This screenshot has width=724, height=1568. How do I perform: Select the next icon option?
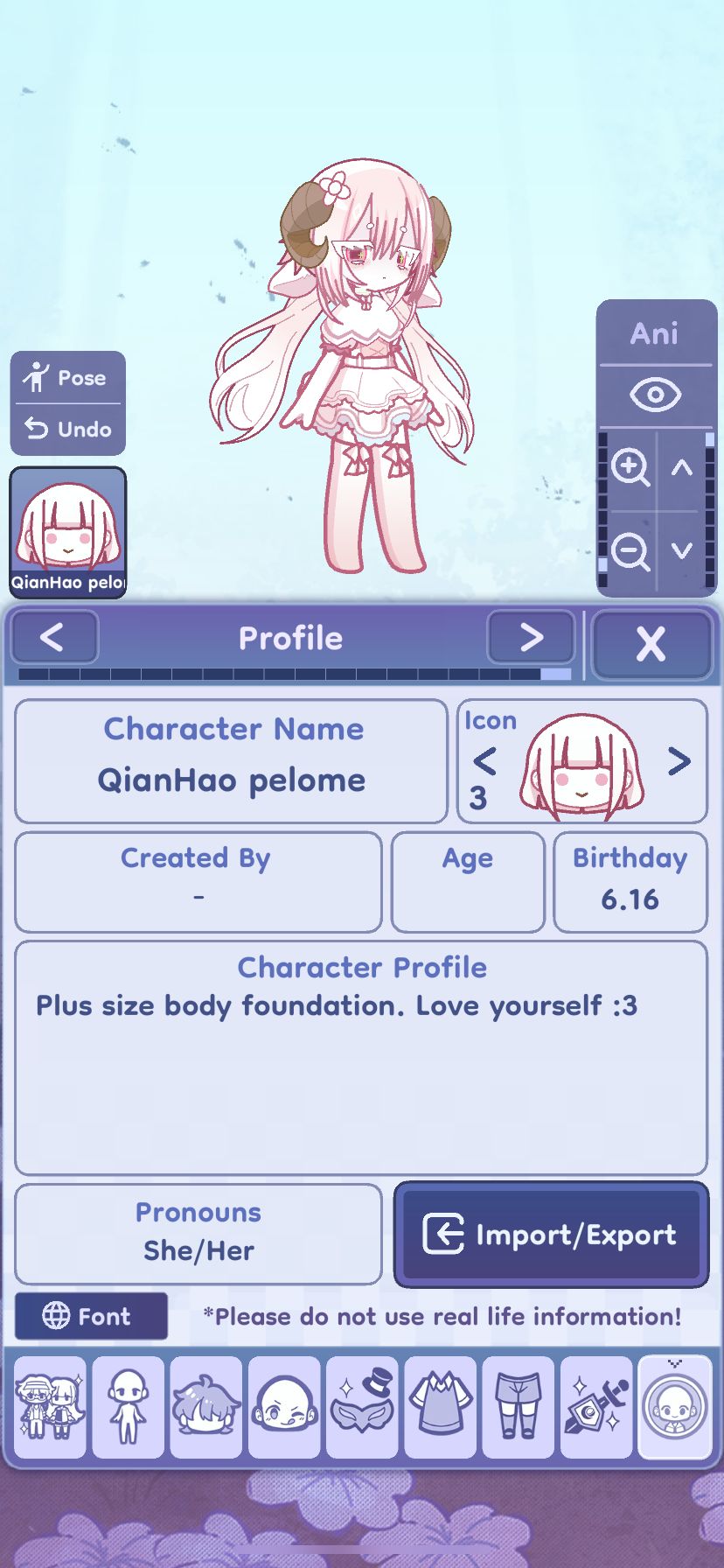[679, 761]
